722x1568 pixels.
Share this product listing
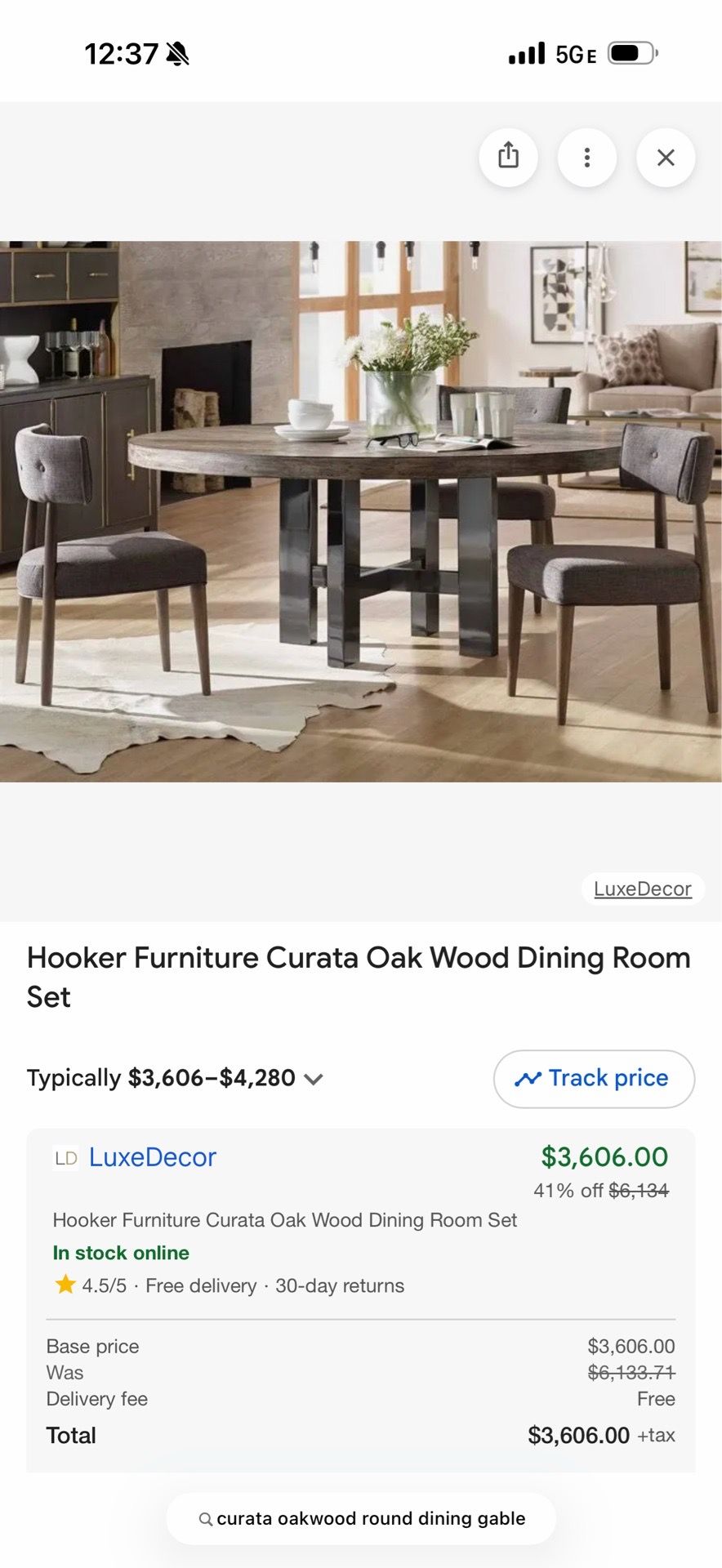[x=508, y=157]
